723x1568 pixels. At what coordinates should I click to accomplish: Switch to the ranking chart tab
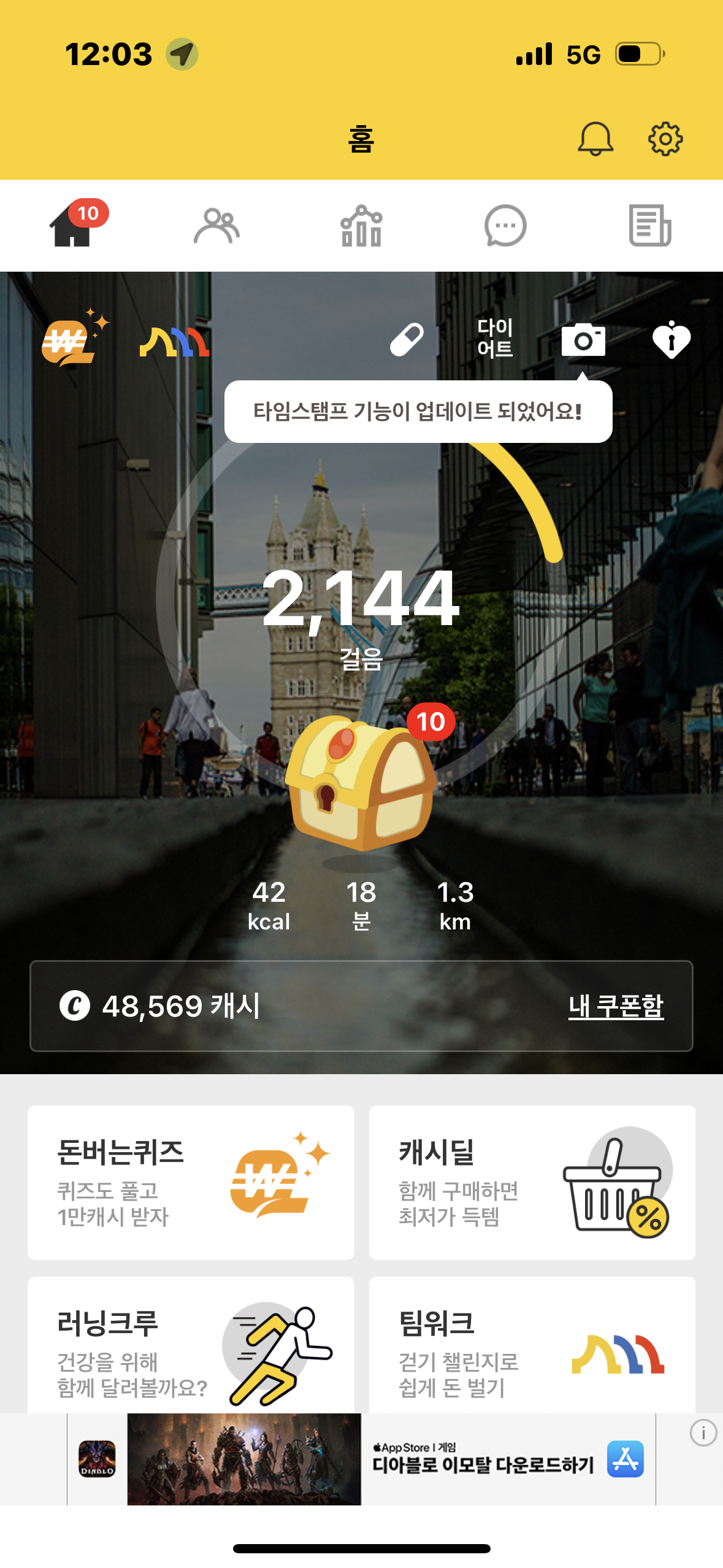[x=361, y=226]
